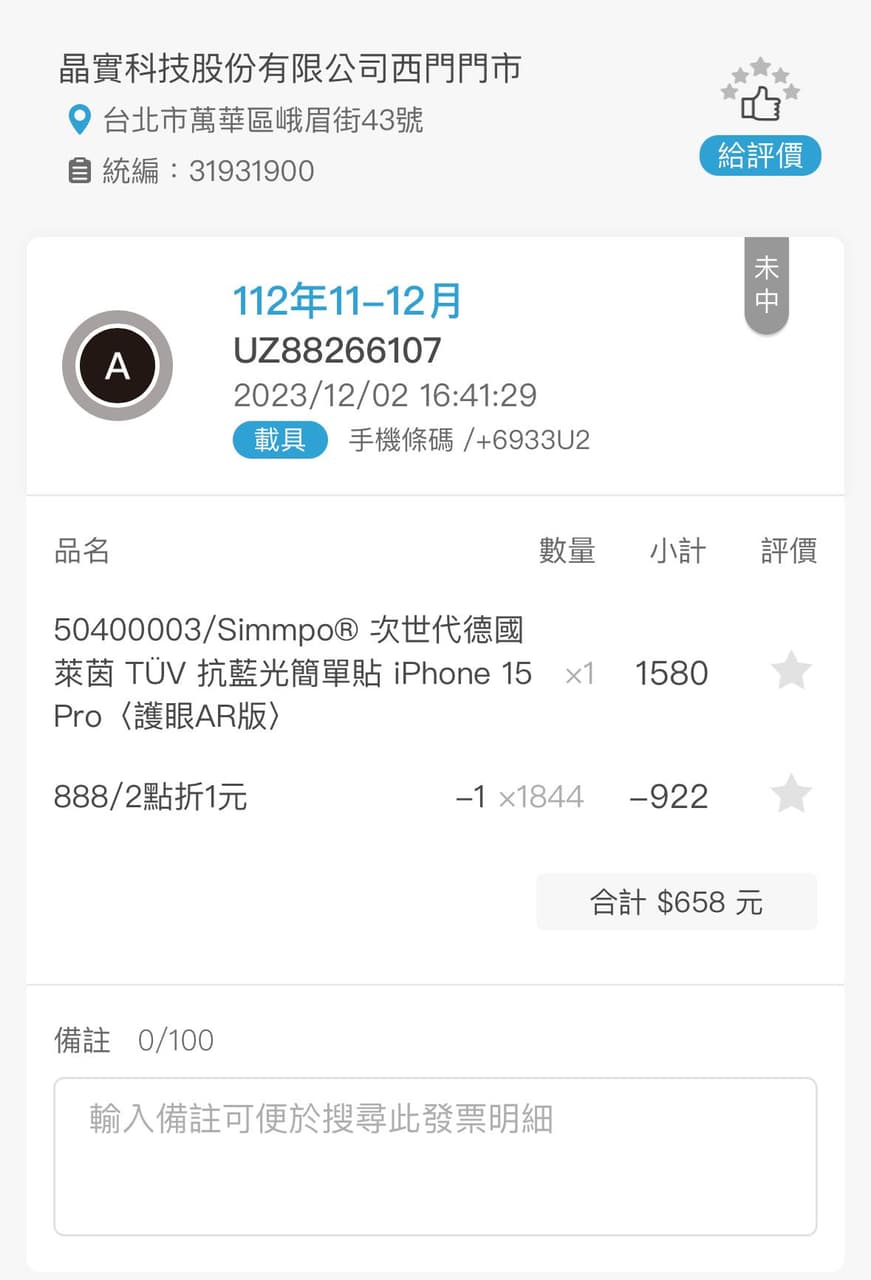Click the blue 載具 badge

click(x=279, y=440)
